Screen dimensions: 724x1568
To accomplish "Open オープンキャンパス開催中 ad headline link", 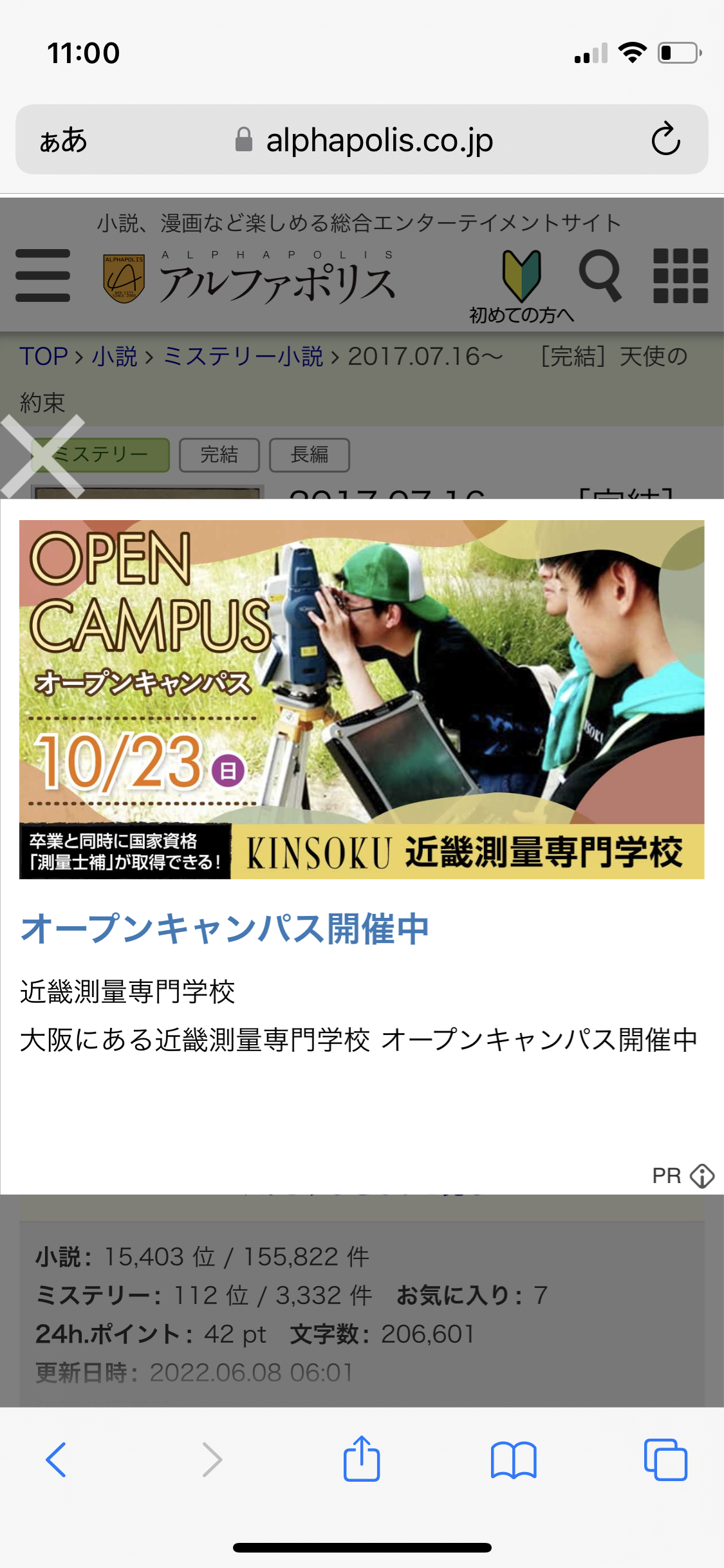I will (225, 929).
